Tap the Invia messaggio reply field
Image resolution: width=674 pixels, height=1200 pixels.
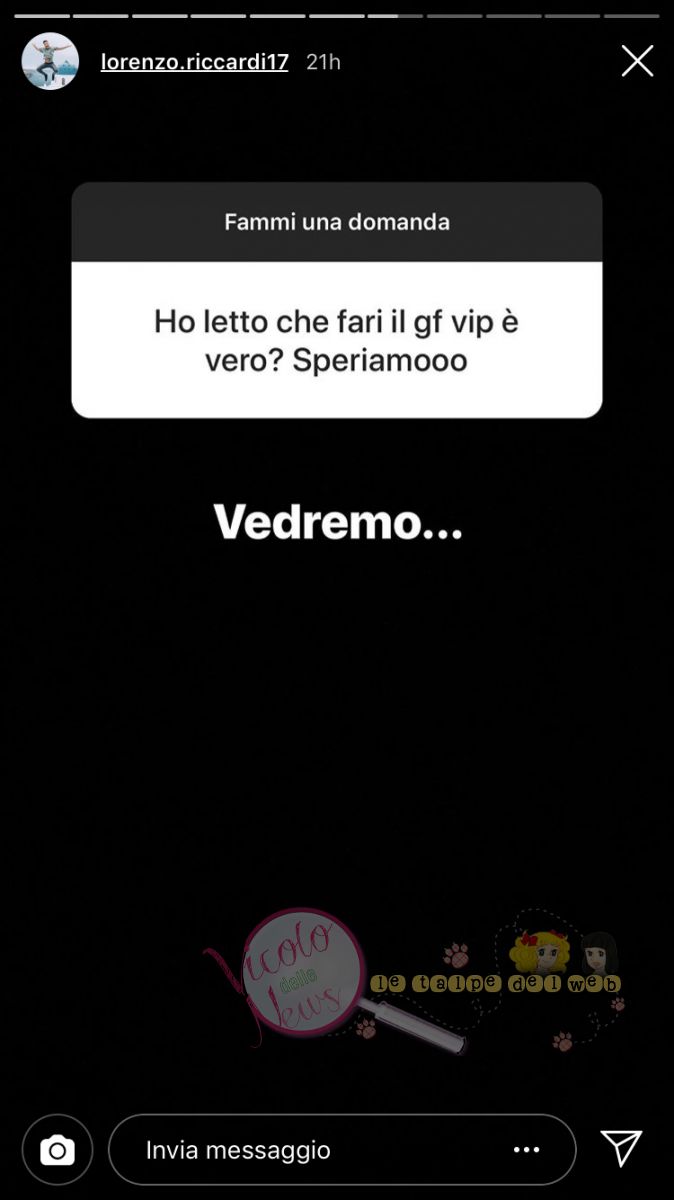coord(300,1150)
